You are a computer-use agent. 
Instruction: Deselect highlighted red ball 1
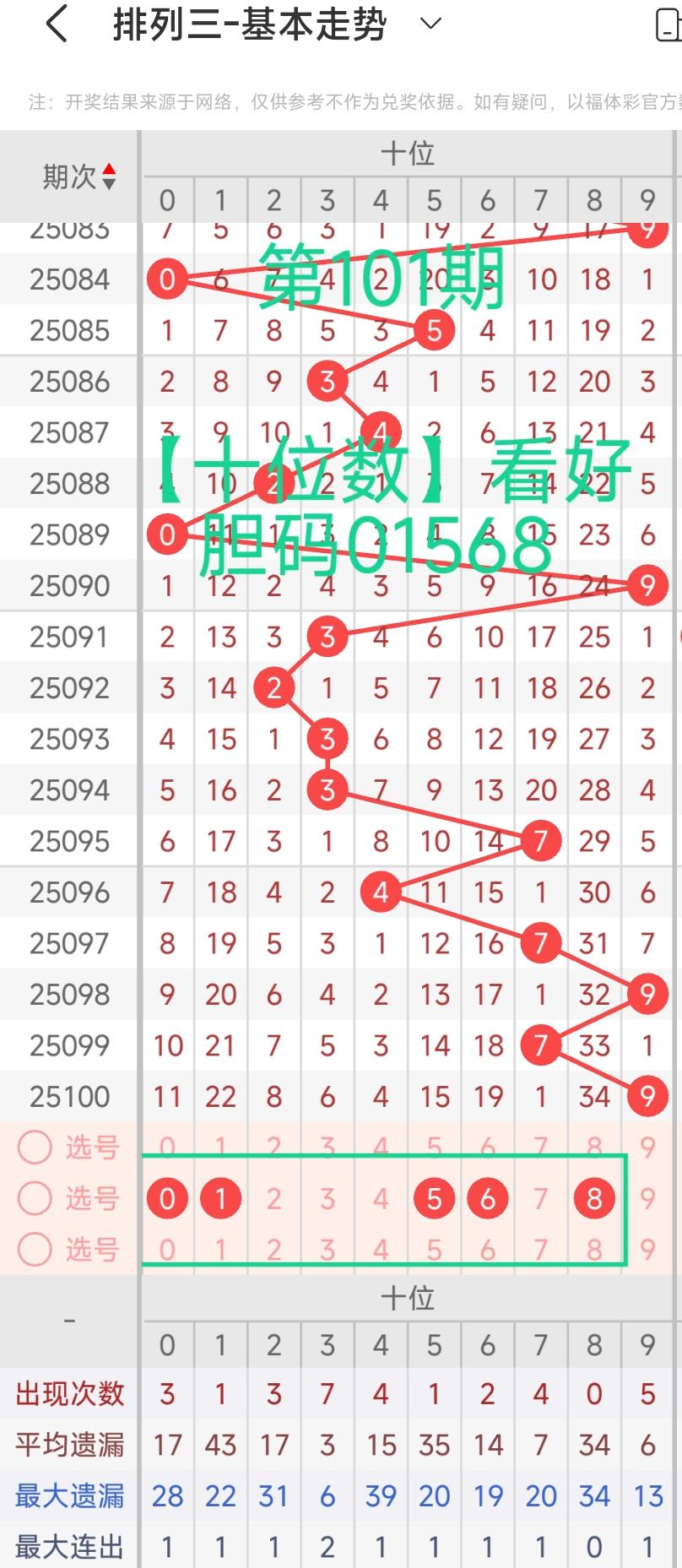221,1198
